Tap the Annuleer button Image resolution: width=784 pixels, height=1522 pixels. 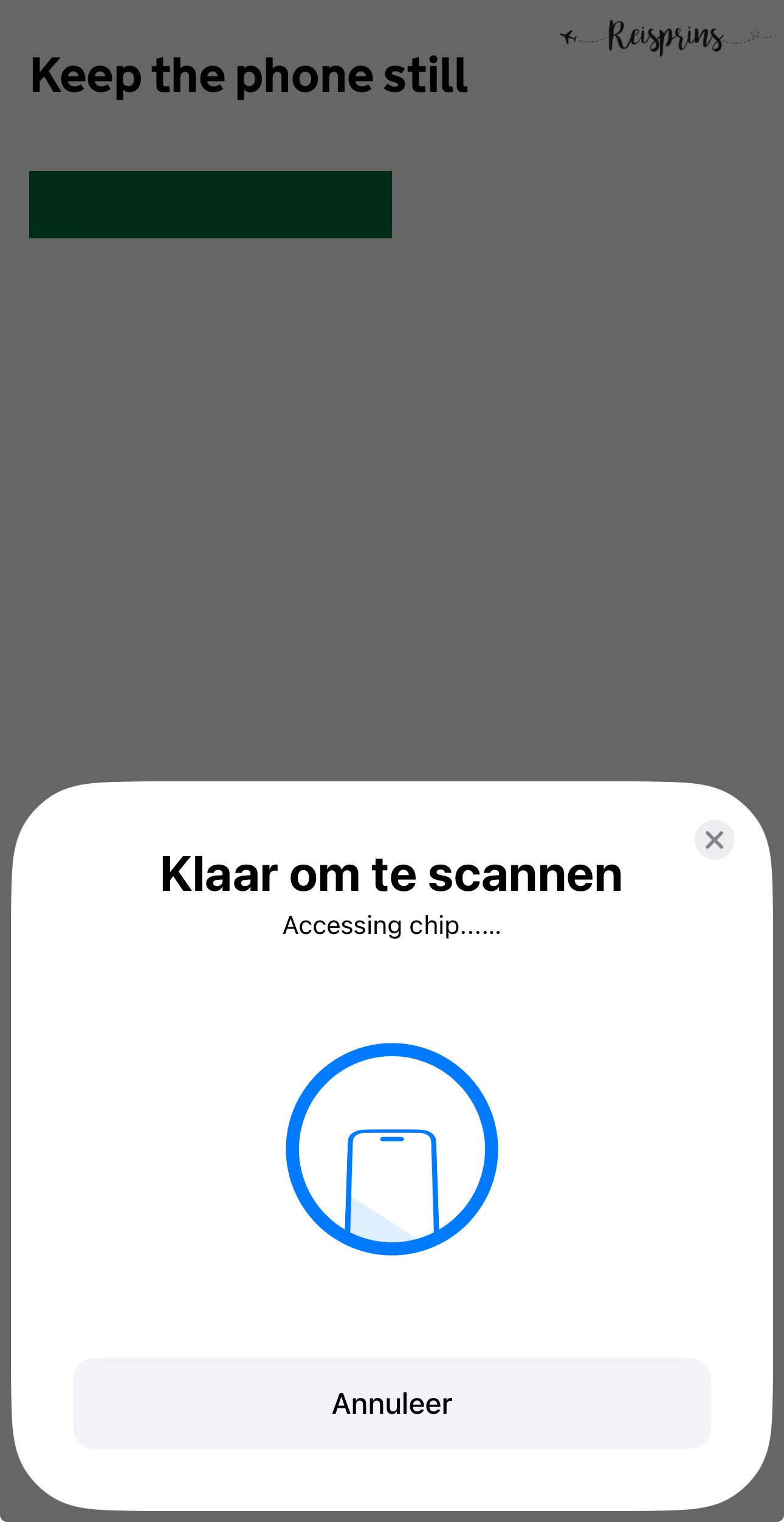(x=392, y=1404)
